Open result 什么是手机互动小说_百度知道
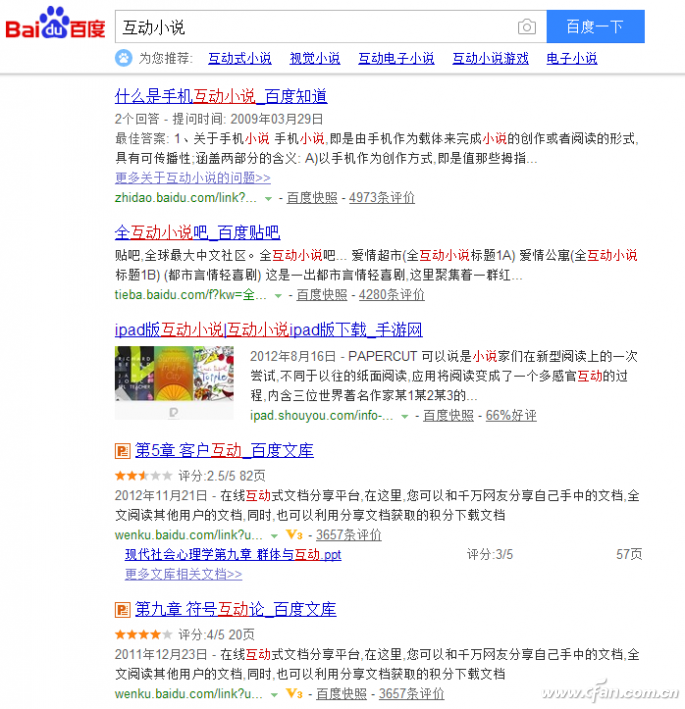The width and height of the screenshot is (685, 709). coord(221,97)
